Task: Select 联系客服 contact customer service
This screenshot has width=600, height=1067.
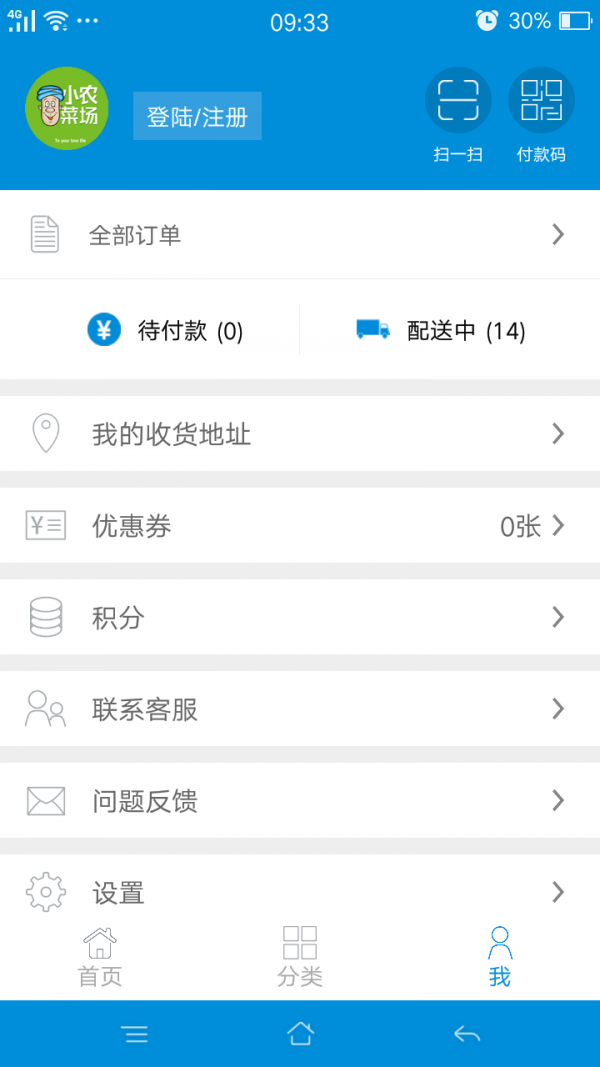Action: (x=300, y=709)
